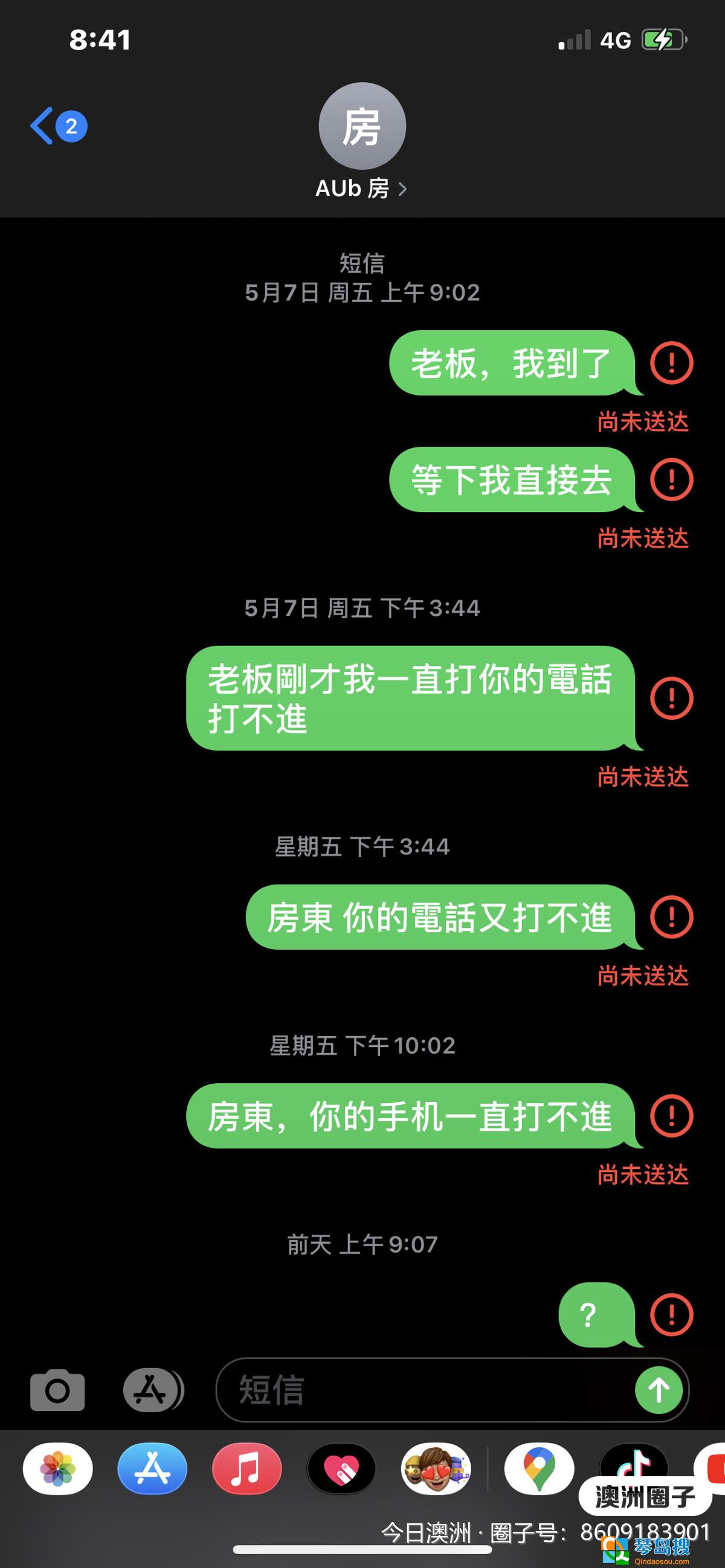Open the camera to attach a photo
Image resolution: width=725 pixels, height=1568 pixels.
[x=57, y=1390]
